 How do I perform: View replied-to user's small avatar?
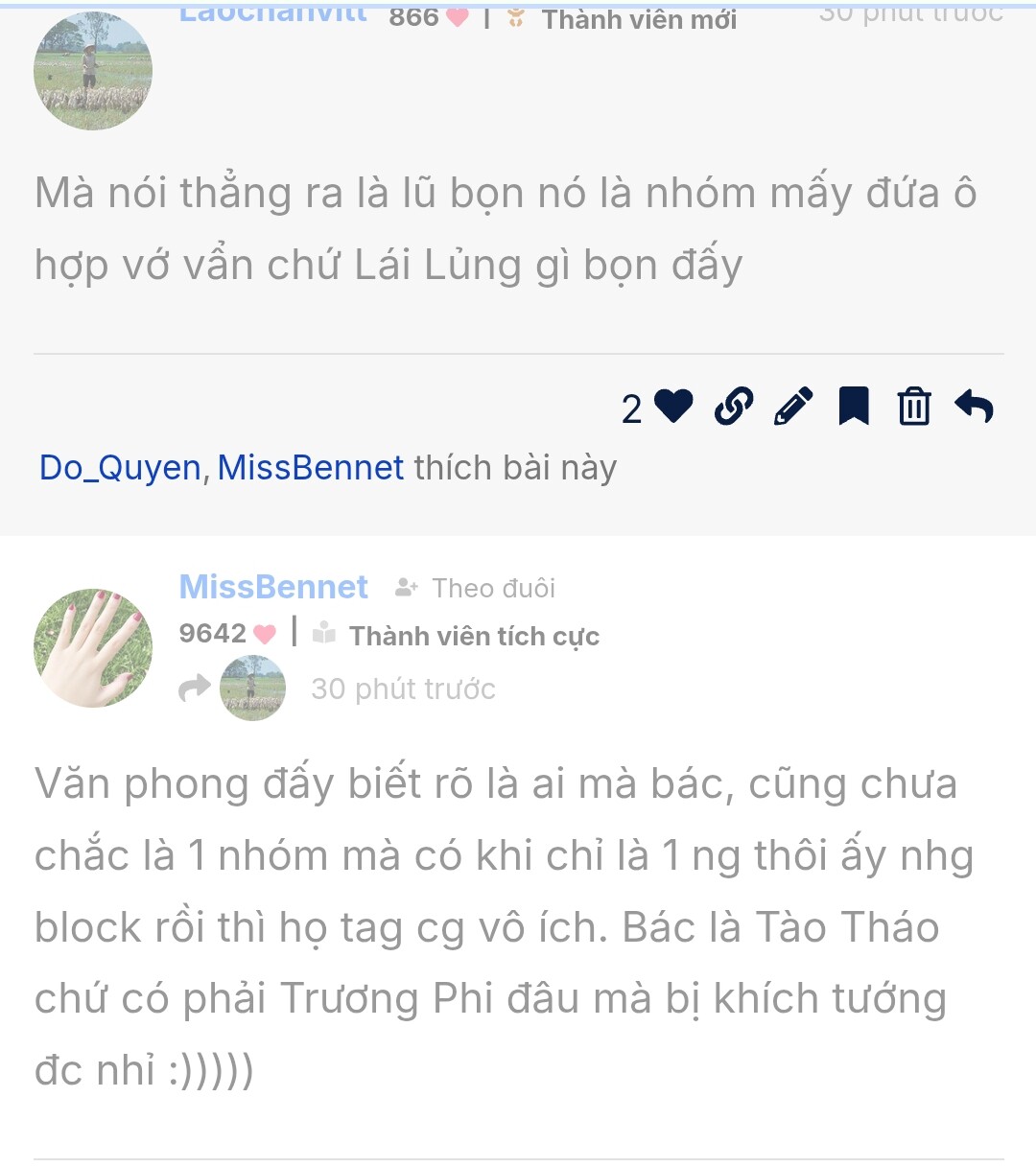point(253,688)
